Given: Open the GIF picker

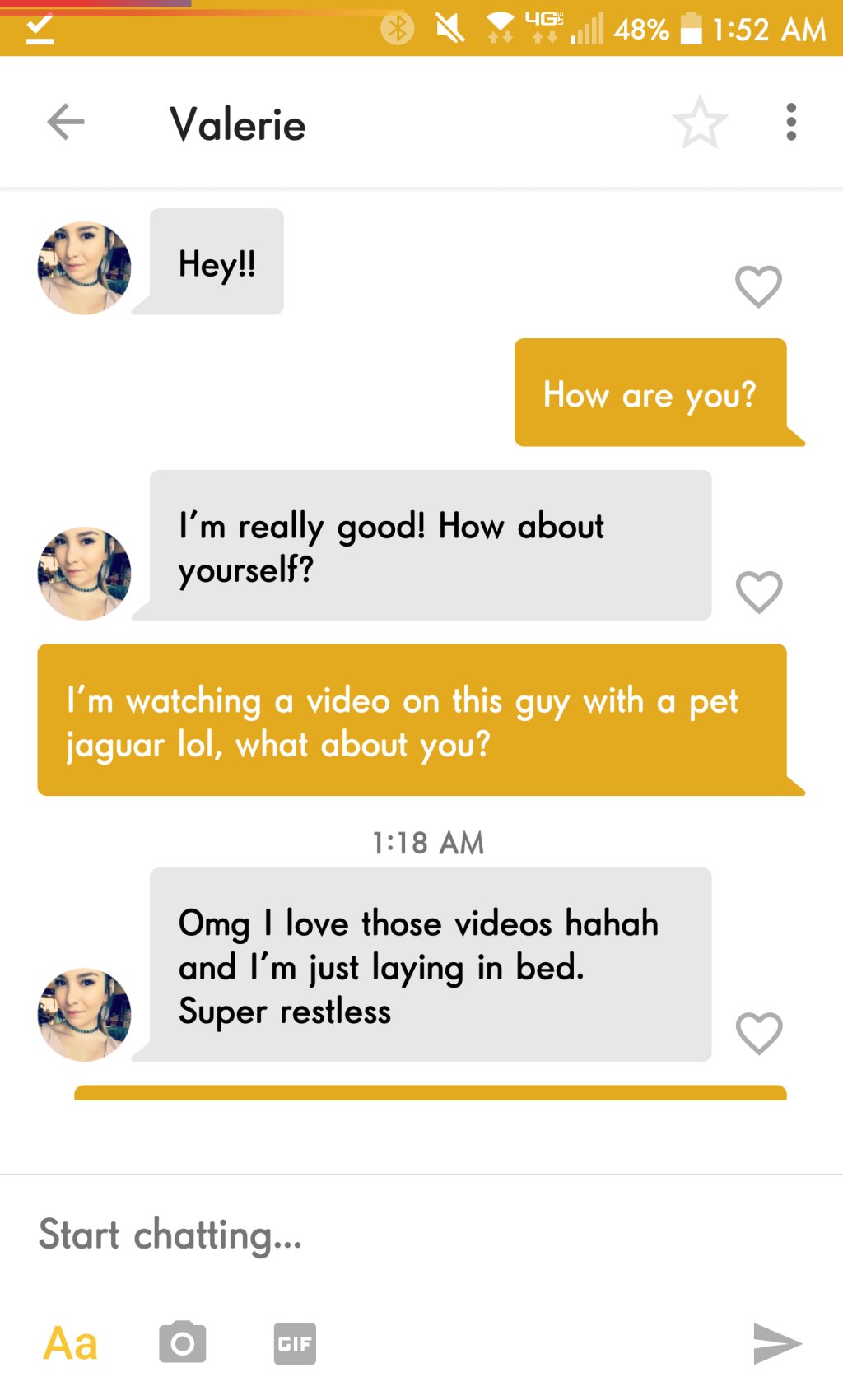Looking at the screenshot, I should pyautogui.click(x=295, y=1343).
